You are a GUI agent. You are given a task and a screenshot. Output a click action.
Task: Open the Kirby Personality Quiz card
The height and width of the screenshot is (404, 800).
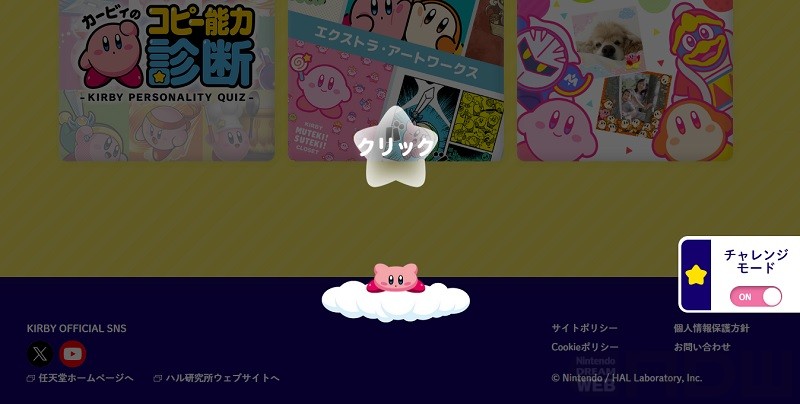tap(167, 80)
